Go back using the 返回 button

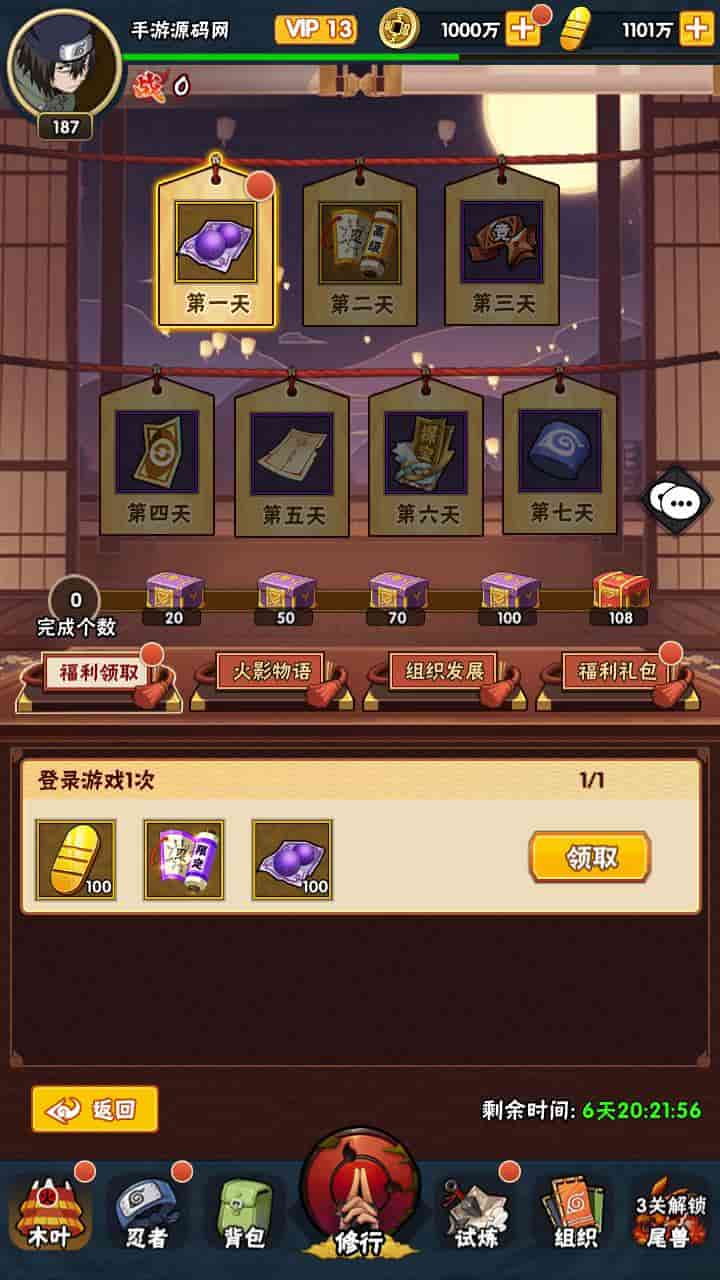[x=95, y=1109]
